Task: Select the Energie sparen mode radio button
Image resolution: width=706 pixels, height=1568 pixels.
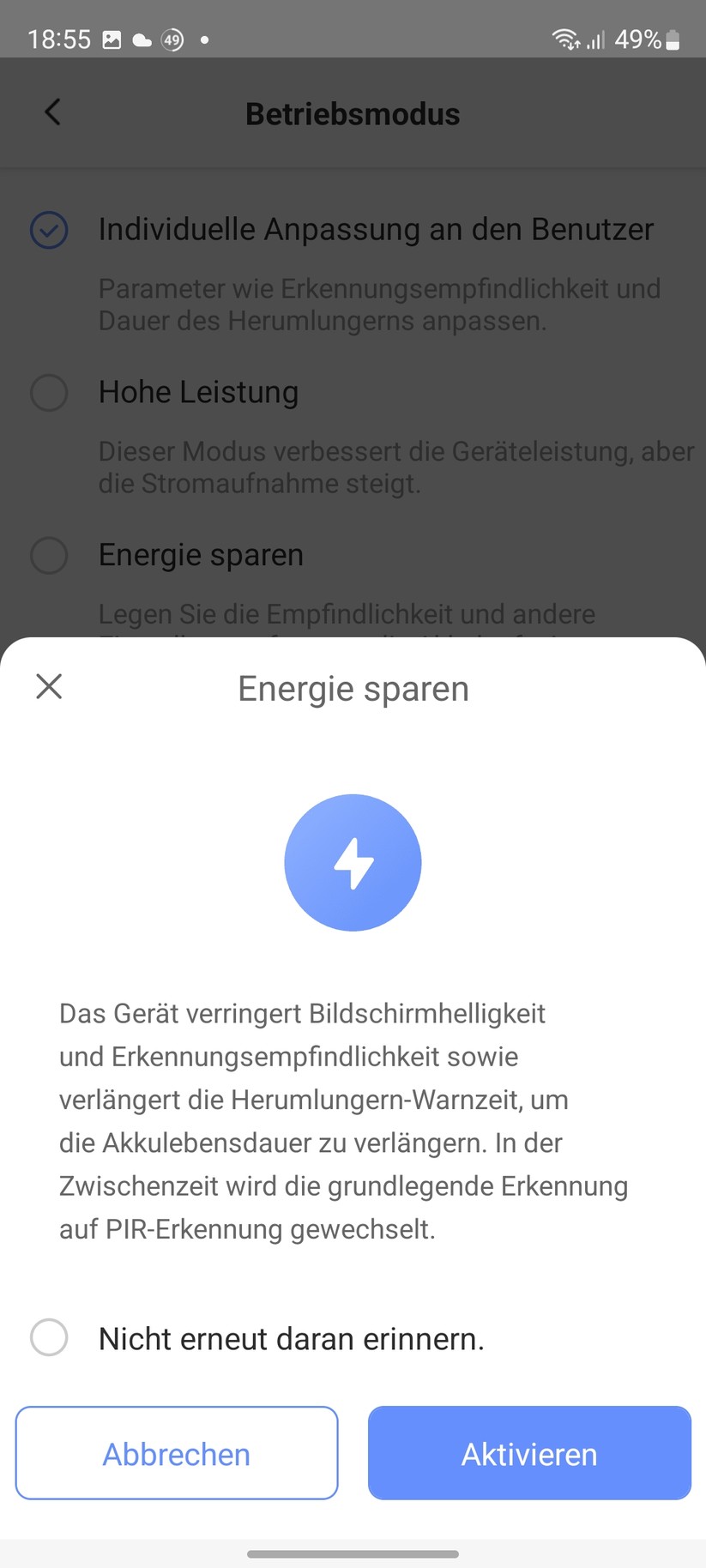Action: tap(49, 557)
